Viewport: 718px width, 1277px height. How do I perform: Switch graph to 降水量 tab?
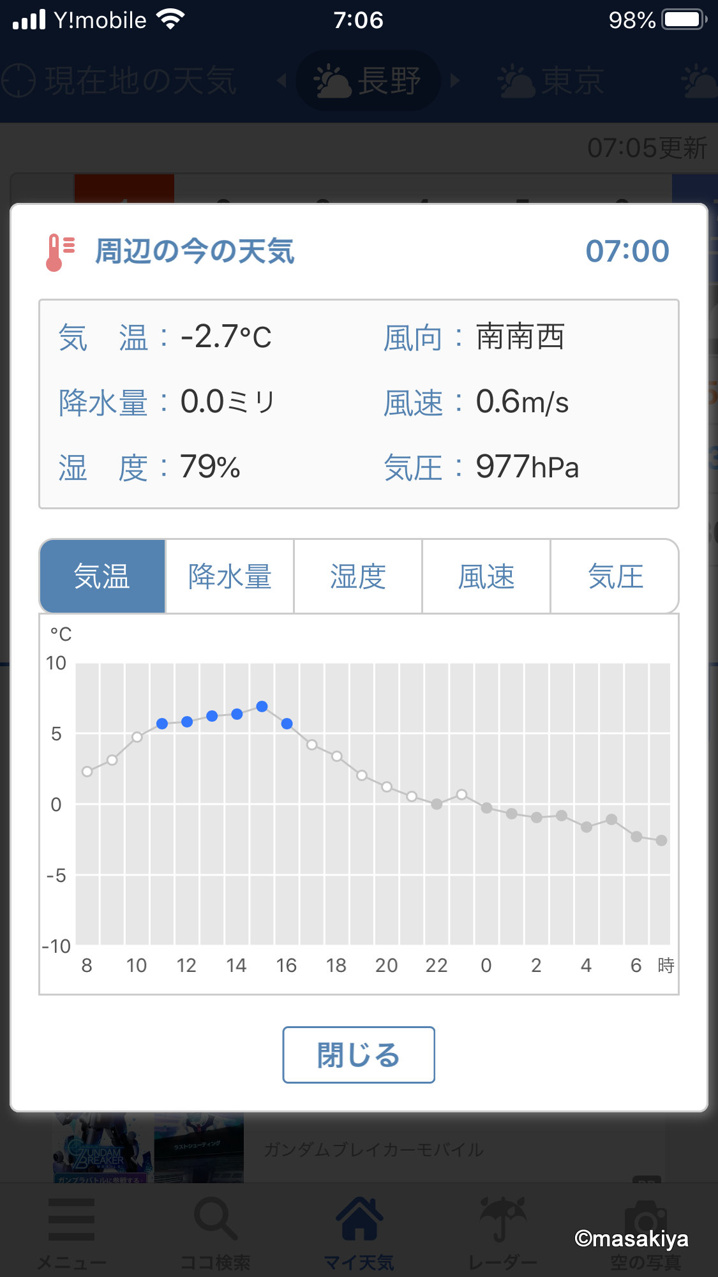[230, 577]
